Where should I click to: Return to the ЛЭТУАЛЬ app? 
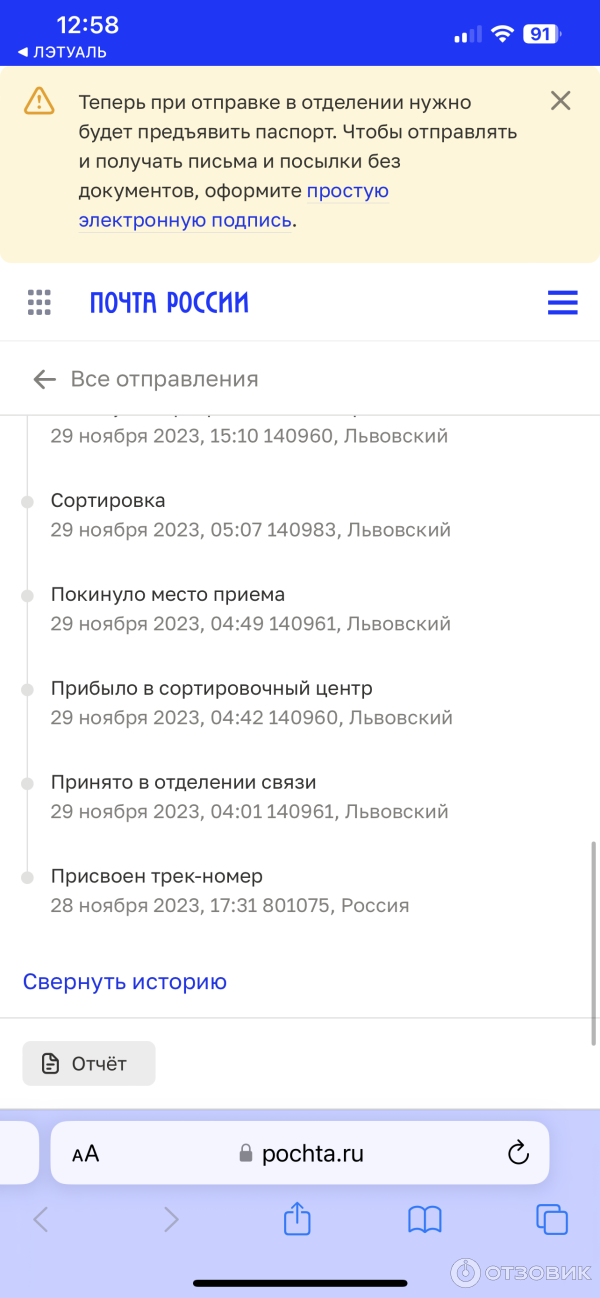point(62,52)
